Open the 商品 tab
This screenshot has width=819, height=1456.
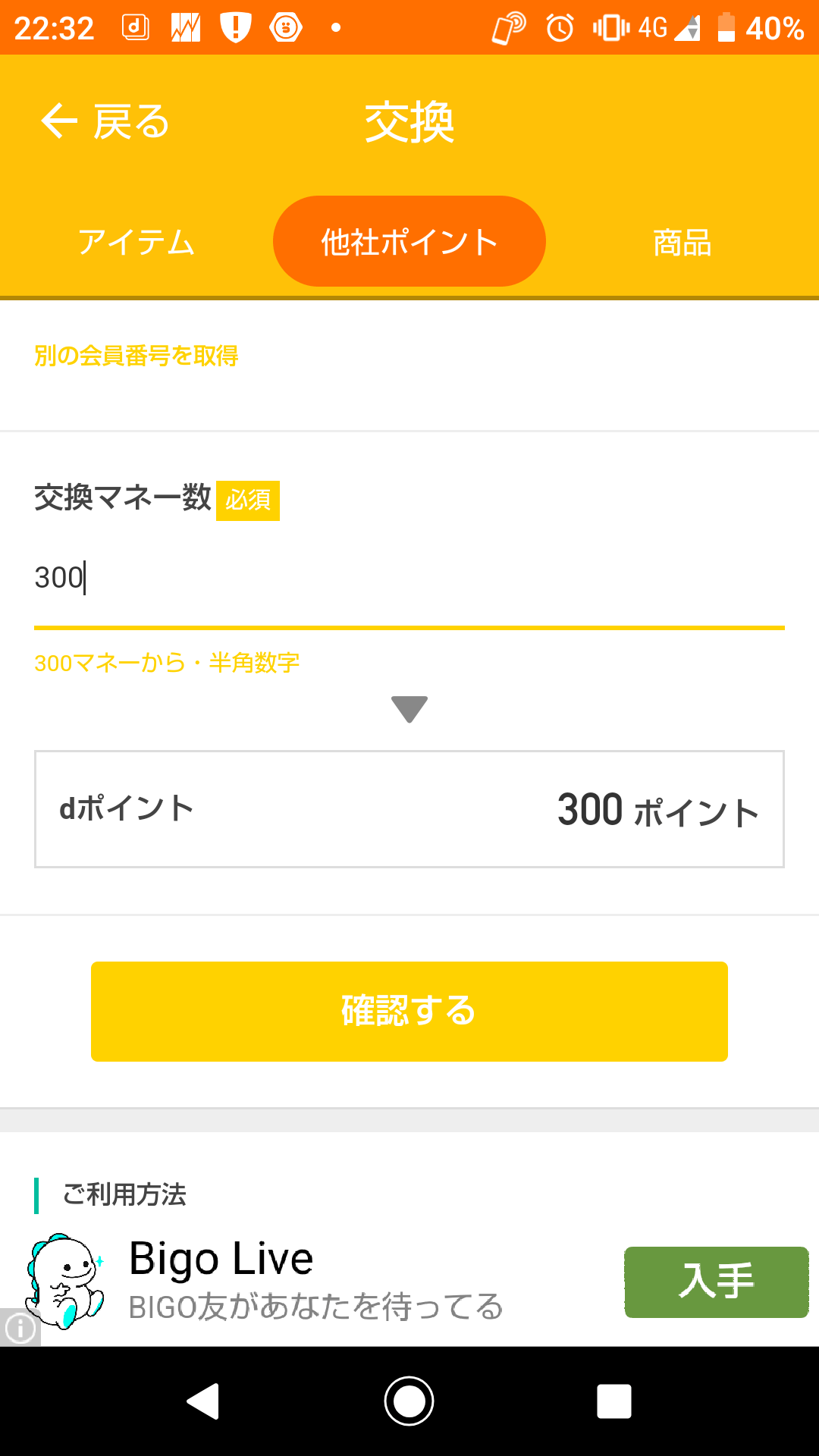tap(682, 243)
